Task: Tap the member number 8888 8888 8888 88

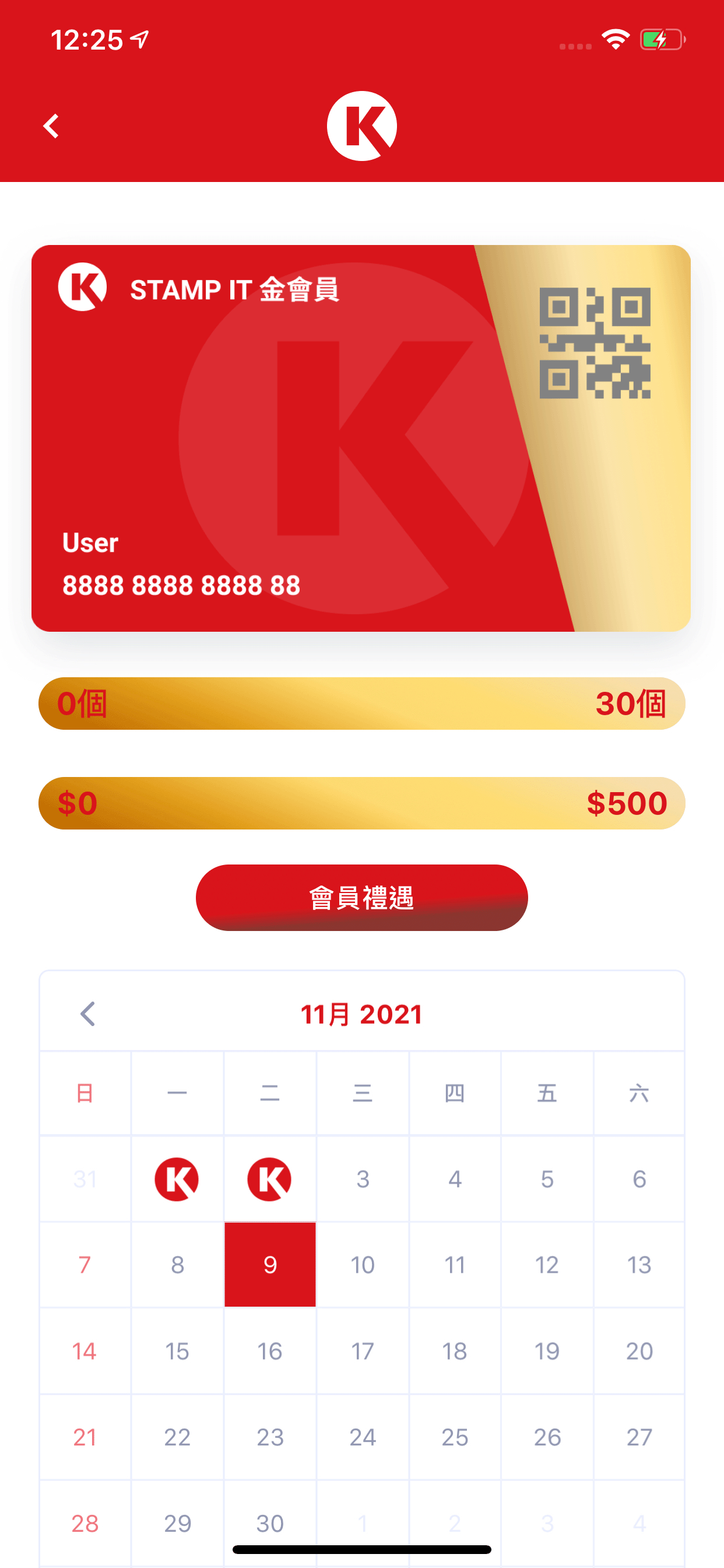Action: point(181,586)
